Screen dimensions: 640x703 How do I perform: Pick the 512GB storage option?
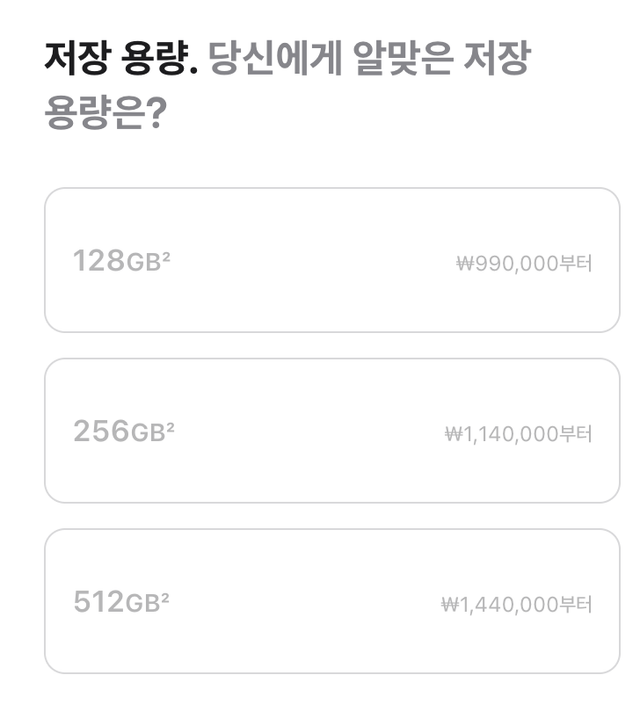(x=332, y=601)
